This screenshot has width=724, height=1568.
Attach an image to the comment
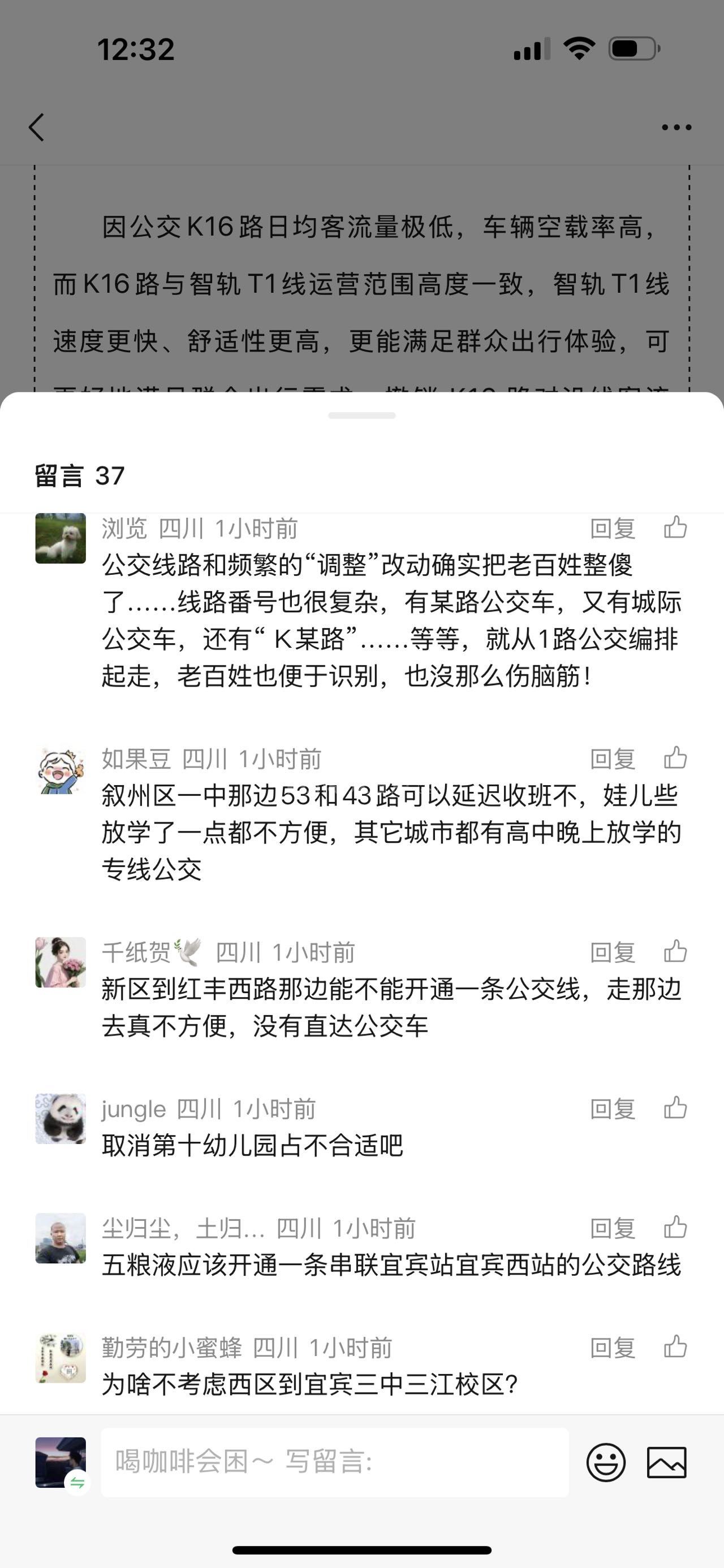point(666,1462)
